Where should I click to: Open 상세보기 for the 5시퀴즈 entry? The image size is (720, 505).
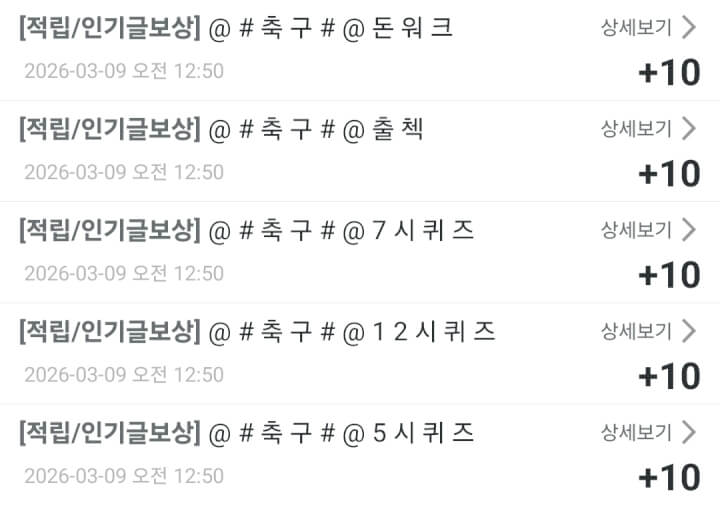[x=647, y=433]
